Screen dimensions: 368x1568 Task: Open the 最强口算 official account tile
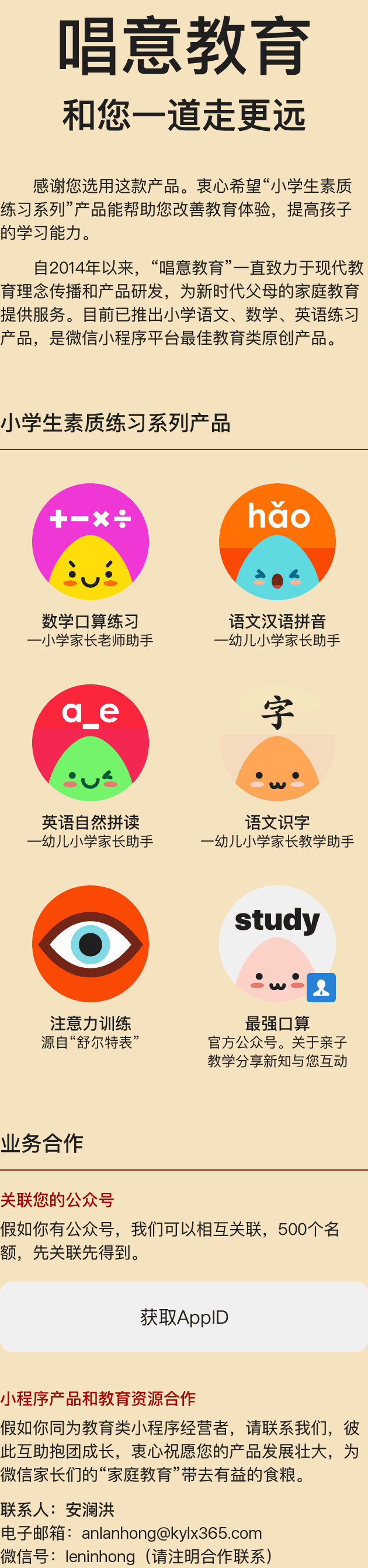coord(277,943)
